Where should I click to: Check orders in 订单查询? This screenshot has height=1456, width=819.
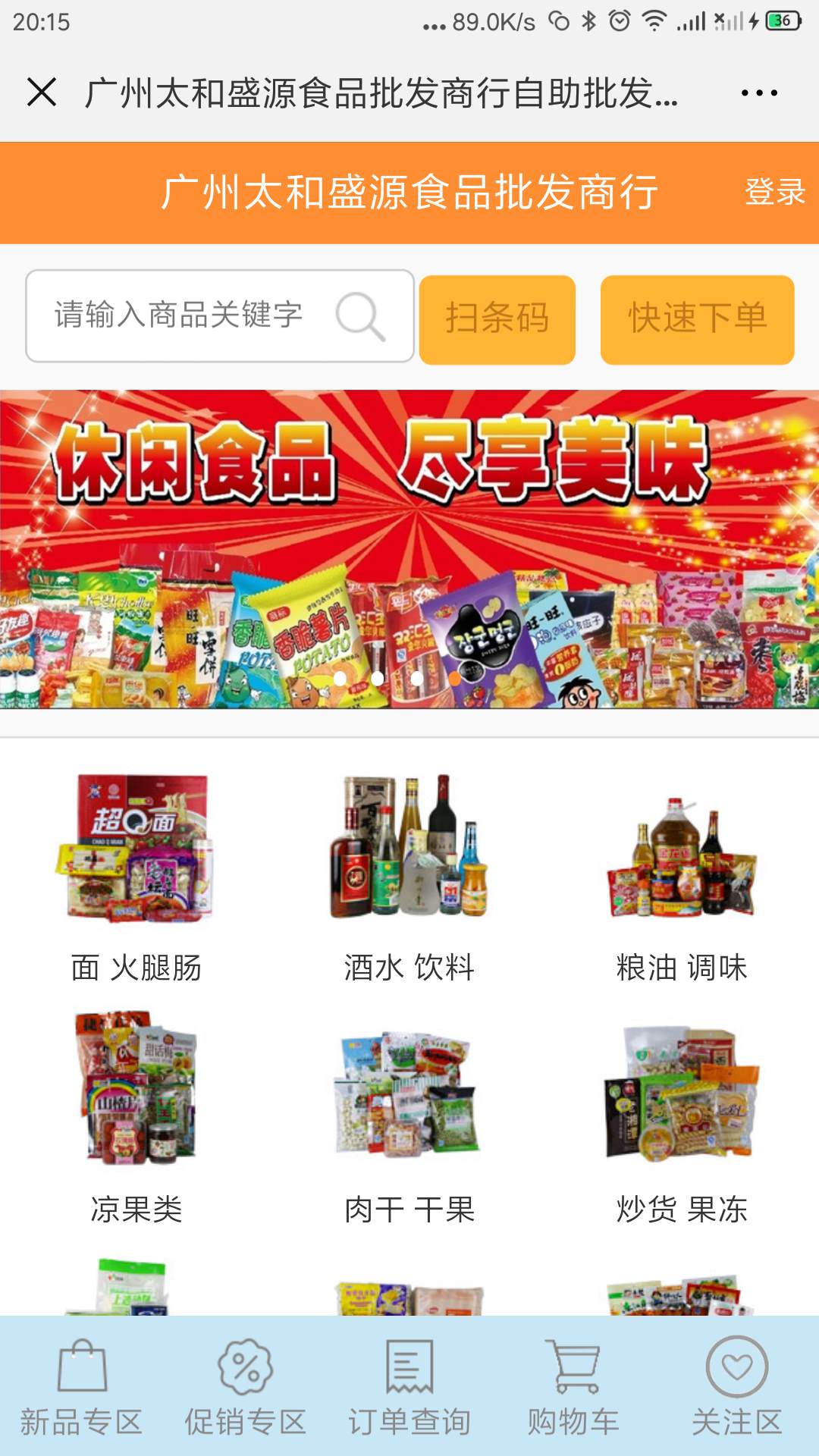point(409,1386)
